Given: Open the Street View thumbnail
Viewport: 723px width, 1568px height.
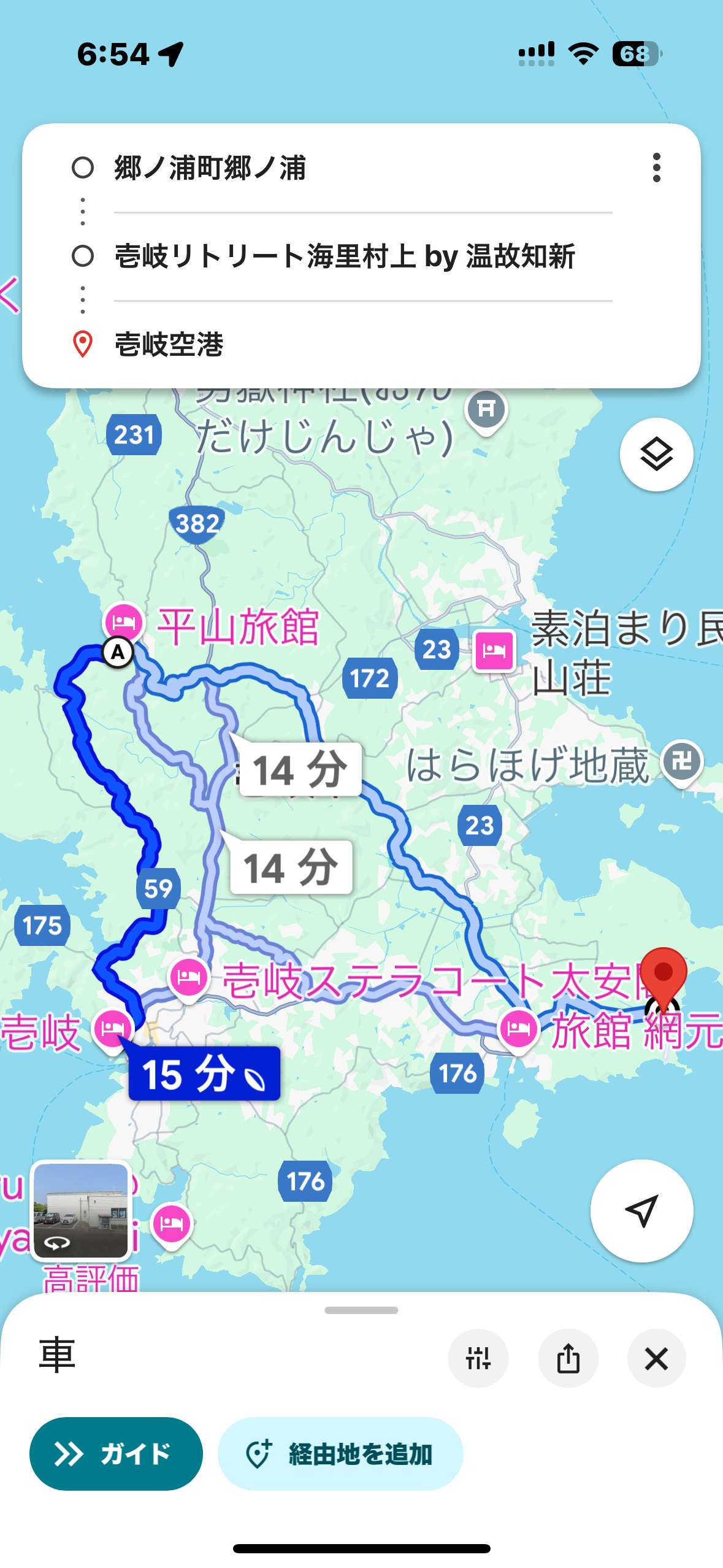Looking at the screenshot, I should (81, 1210).
